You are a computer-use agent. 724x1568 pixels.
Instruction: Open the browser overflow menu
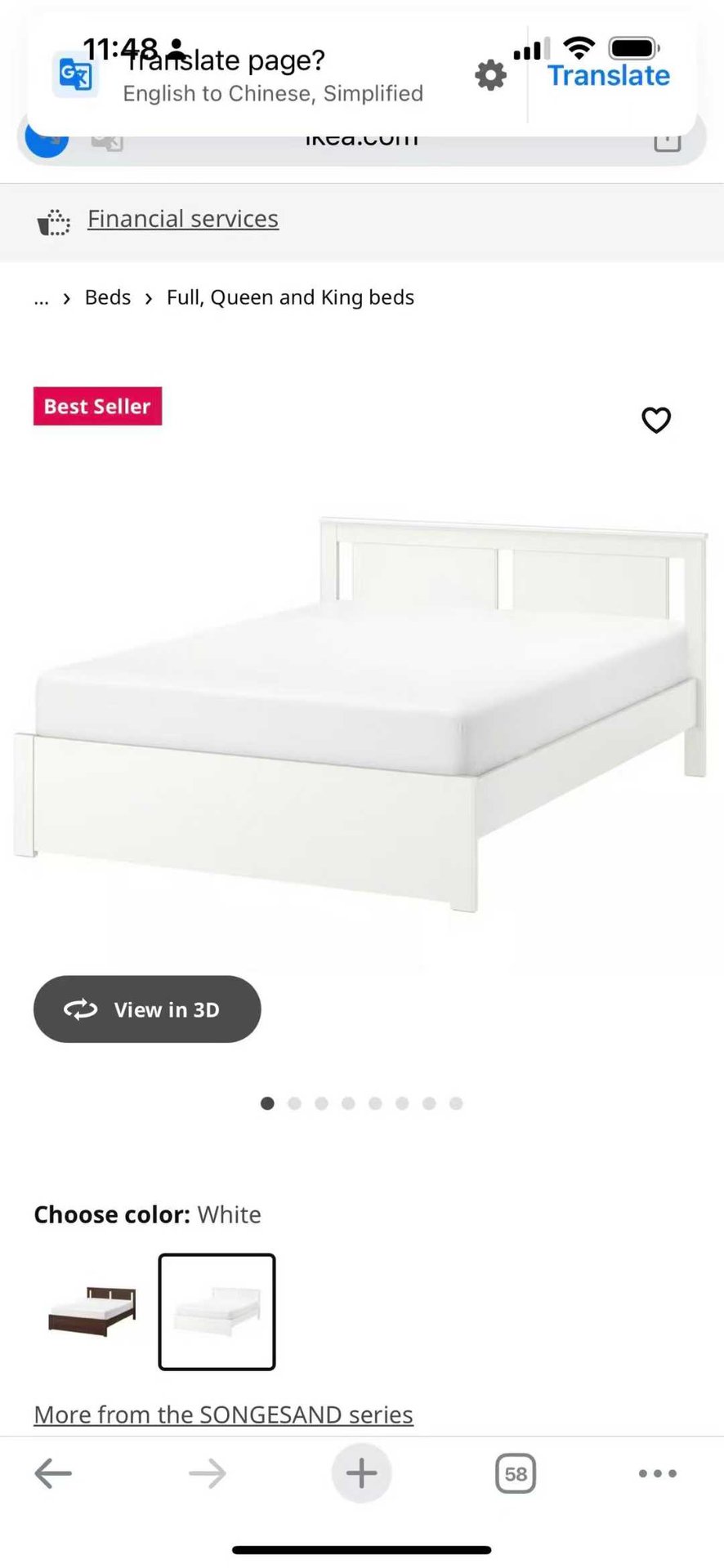point(657,1474)
